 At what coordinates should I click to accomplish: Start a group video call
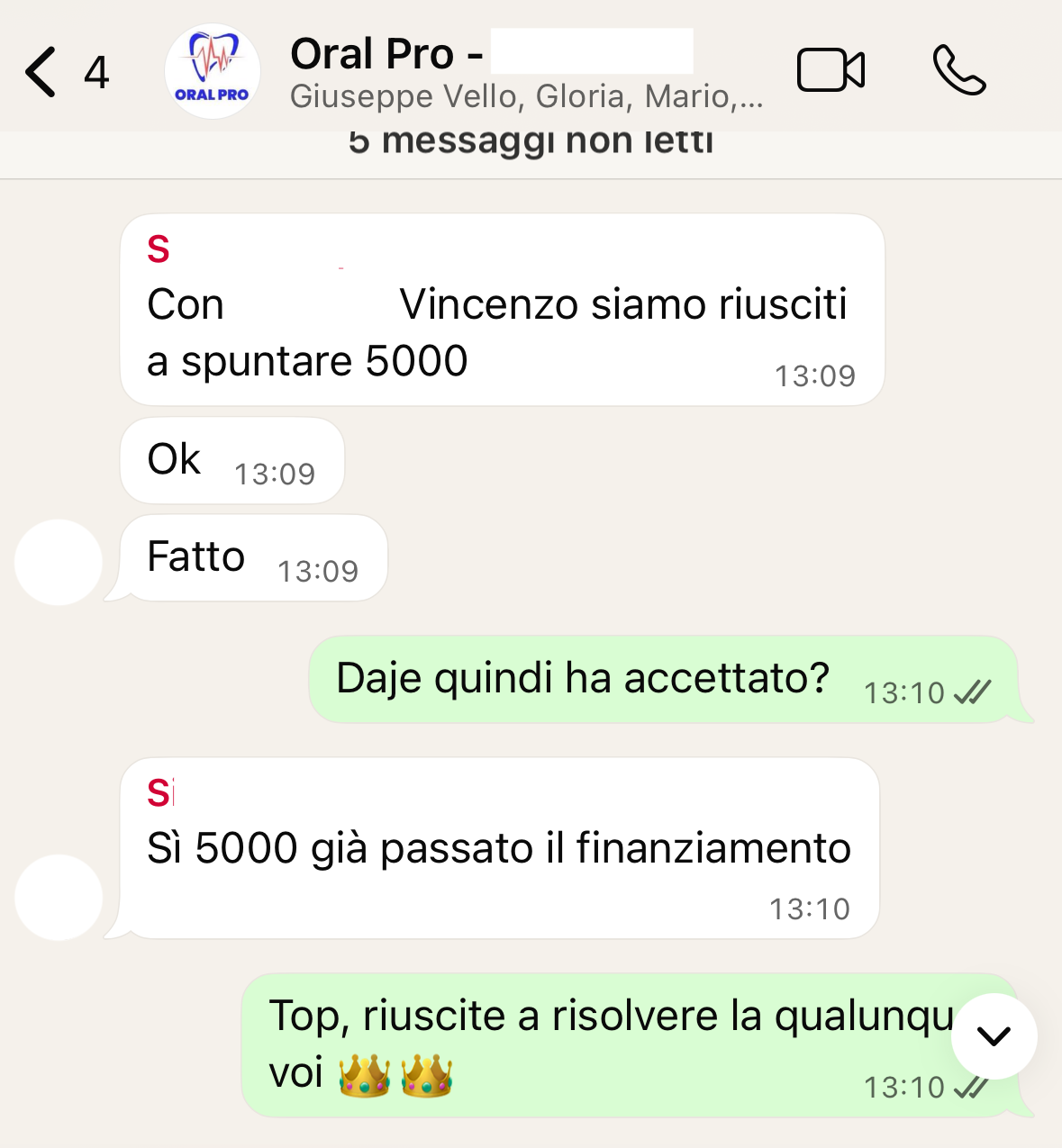pyautogui.click(x=831, y=70)
